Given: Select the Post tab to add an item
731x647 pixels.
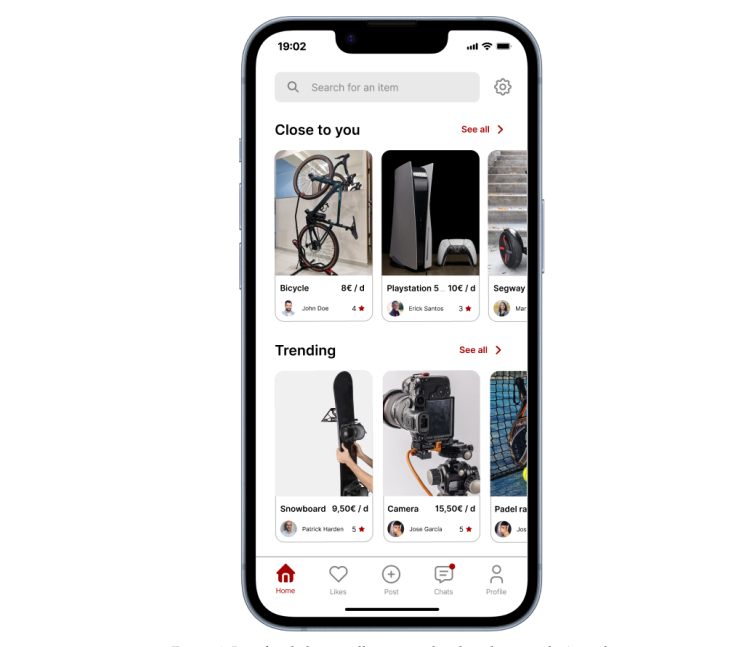Looking at the screenshot, I should (x=391, y=578).
